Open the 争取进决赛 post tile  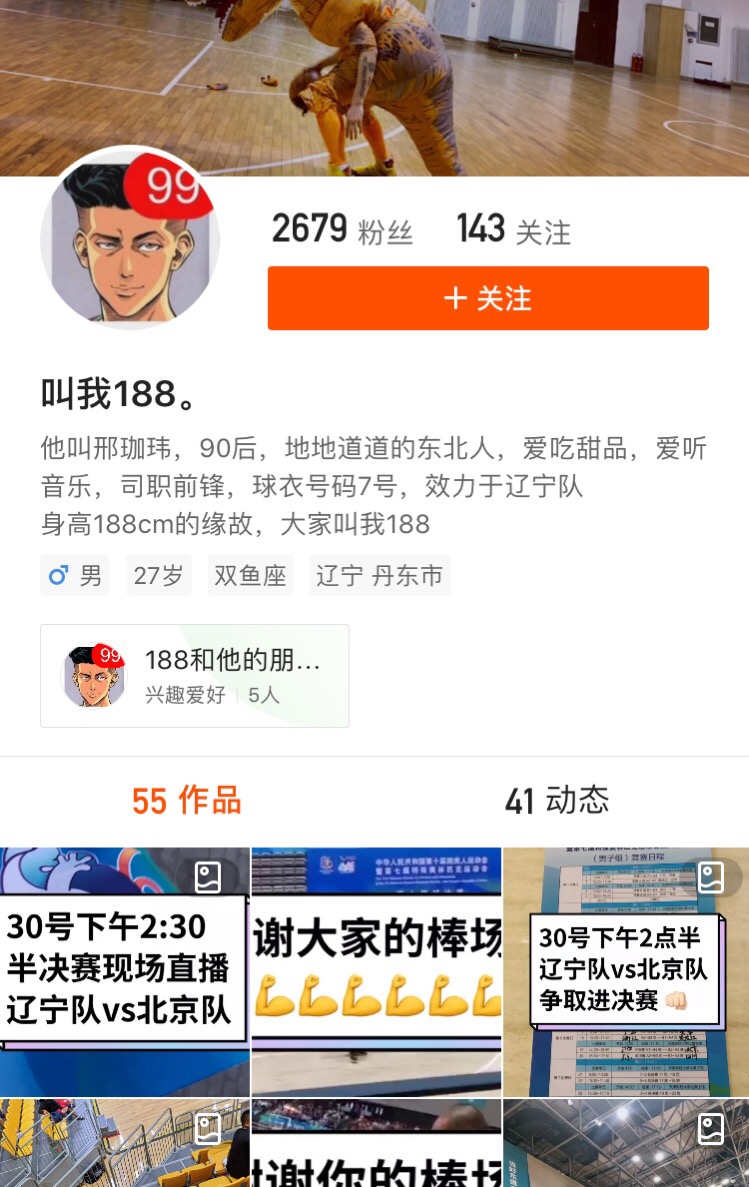[626, 972]
